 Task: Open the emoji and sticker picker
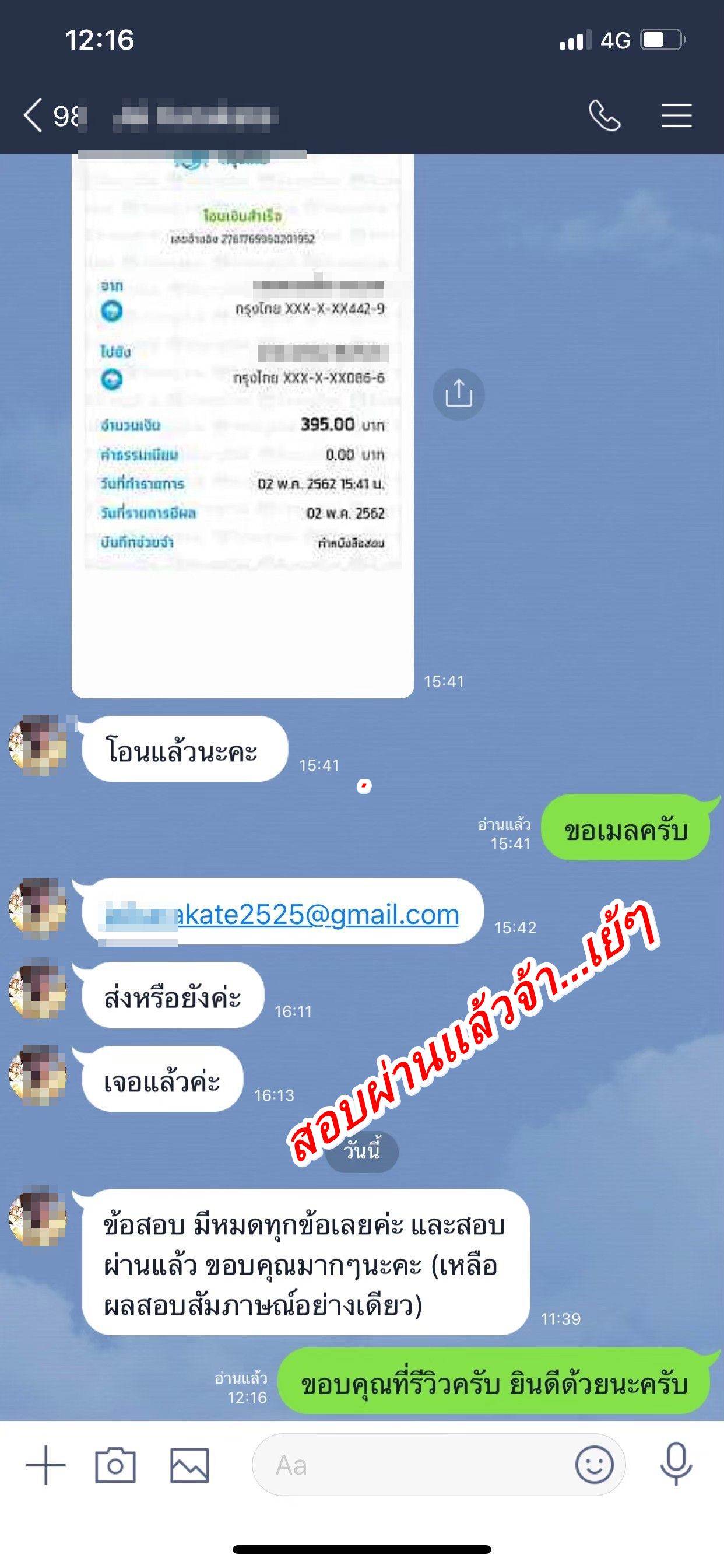point(594,1465)
